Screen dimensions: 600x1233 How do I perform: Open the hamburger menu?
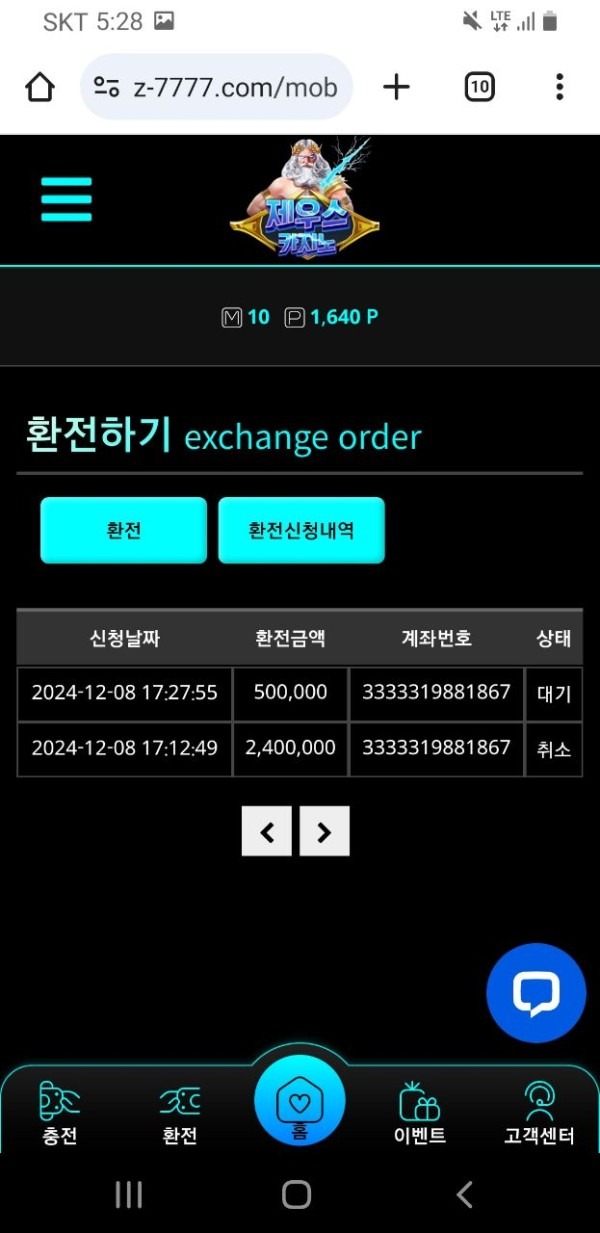tap(66, 199)
